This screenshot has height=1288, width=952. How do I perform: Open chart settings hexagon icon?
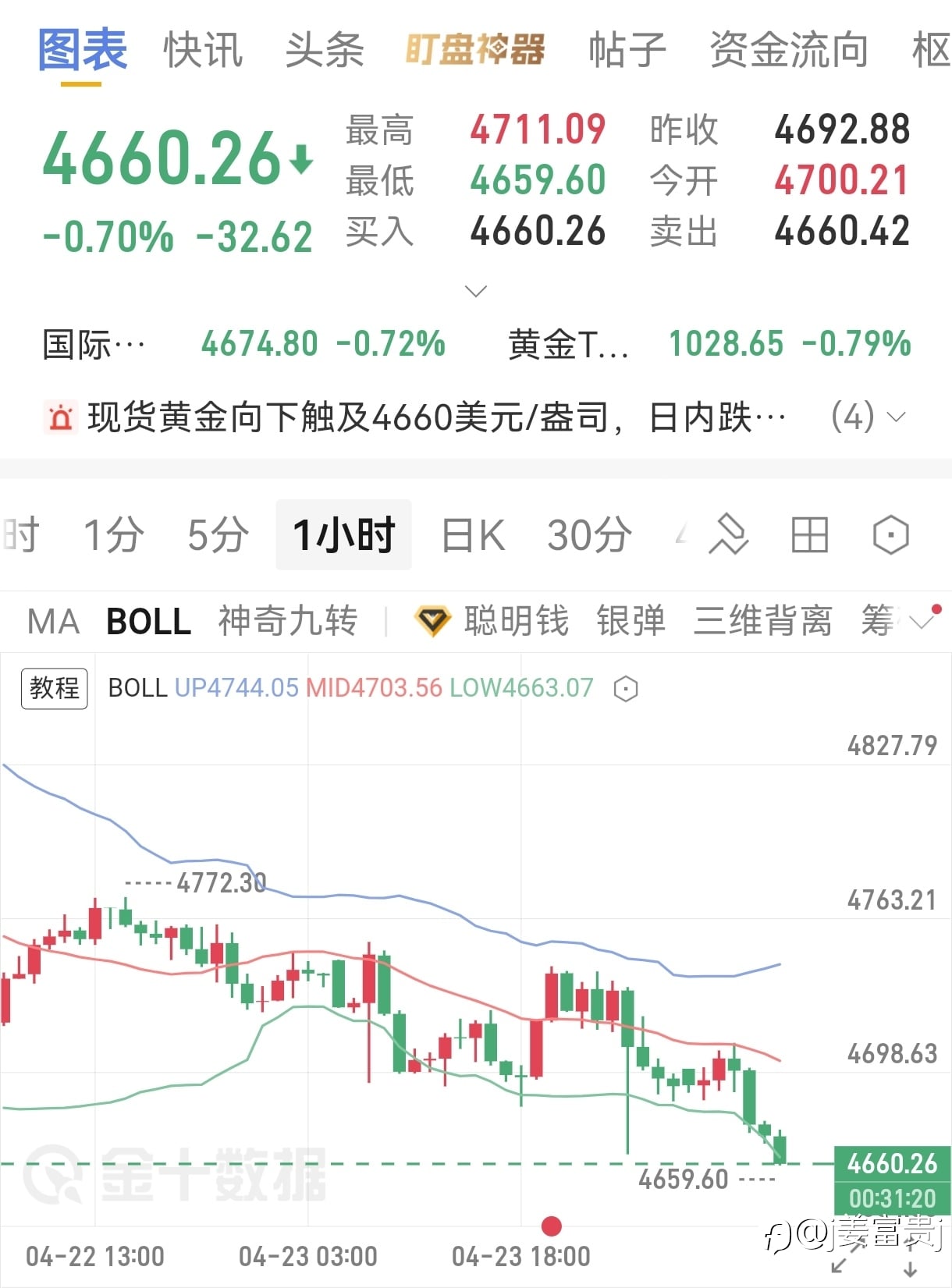890,535
